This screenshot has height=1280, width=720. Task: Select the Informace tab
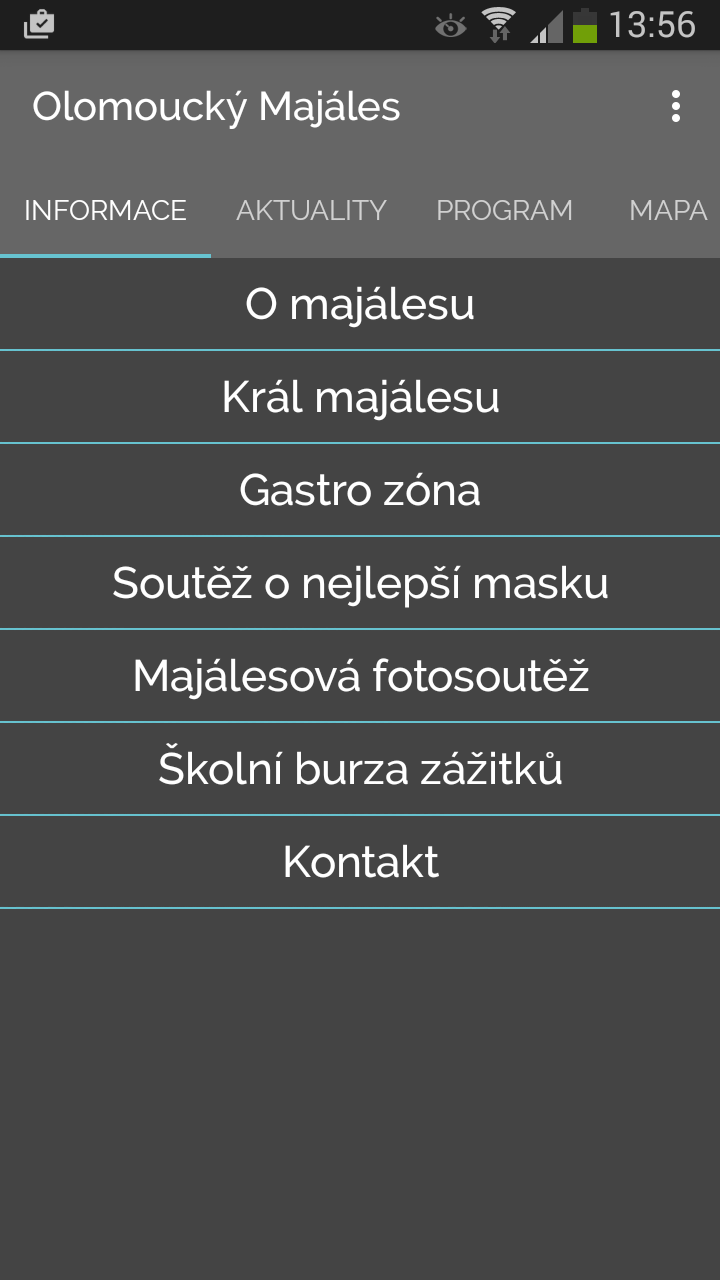click(x=105, y=211)
